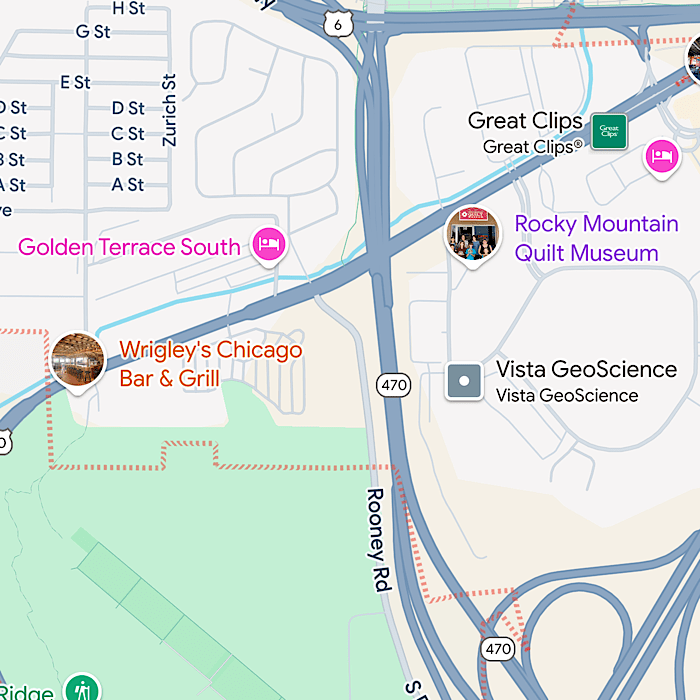Tap the Great Clips map pin

[x=608, y=131]
